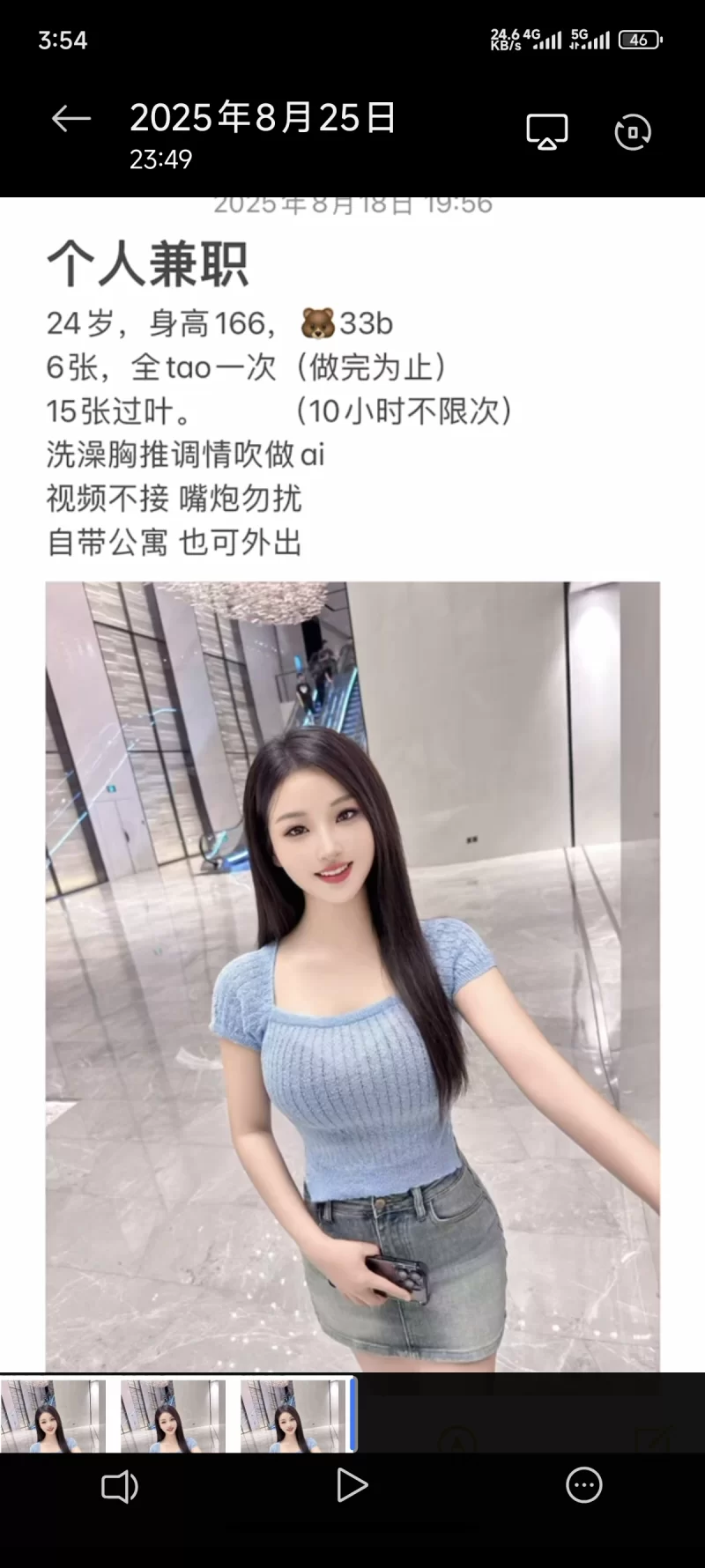
Task: Open the more options menu
Action: (x=583, y=1485)
